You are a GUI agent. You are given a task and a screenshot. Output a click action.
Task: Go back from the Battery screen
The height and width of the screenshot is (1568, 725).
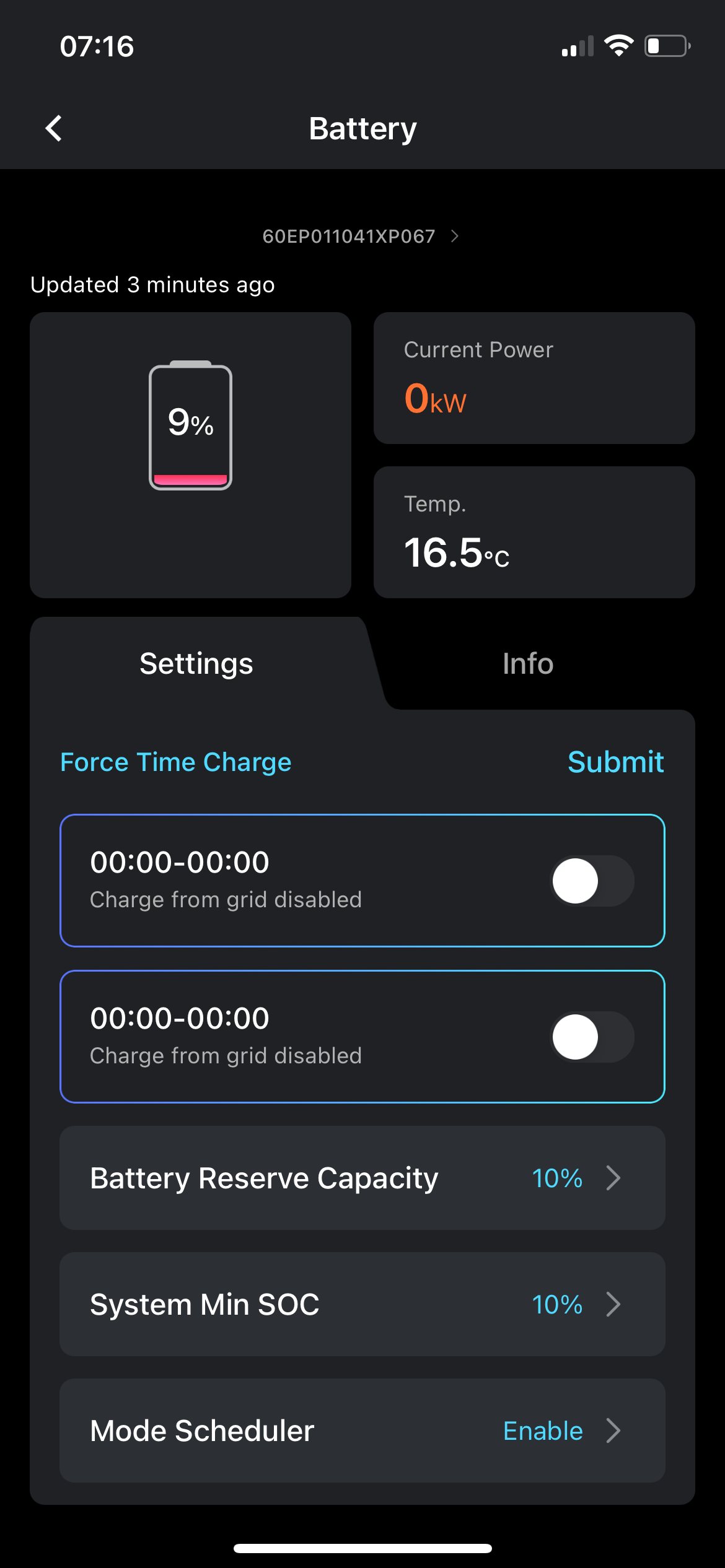click(54, 129)
